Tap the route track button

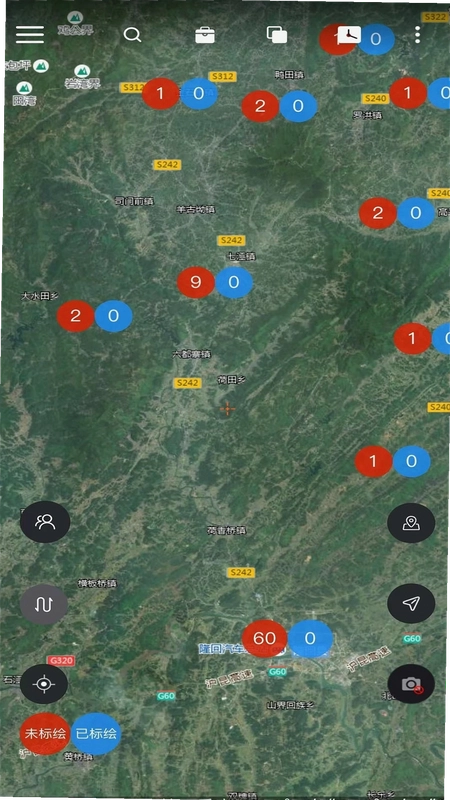coord(44,604)
